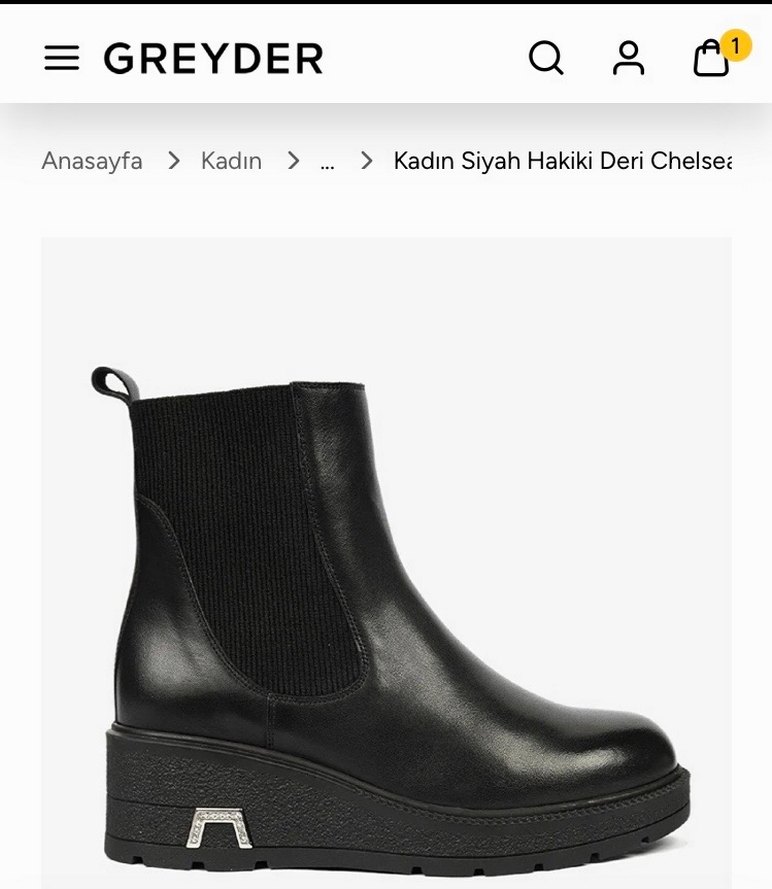Go to Anasayfa breadcrumb
The image size is (772, 889).
coord(92,161)
